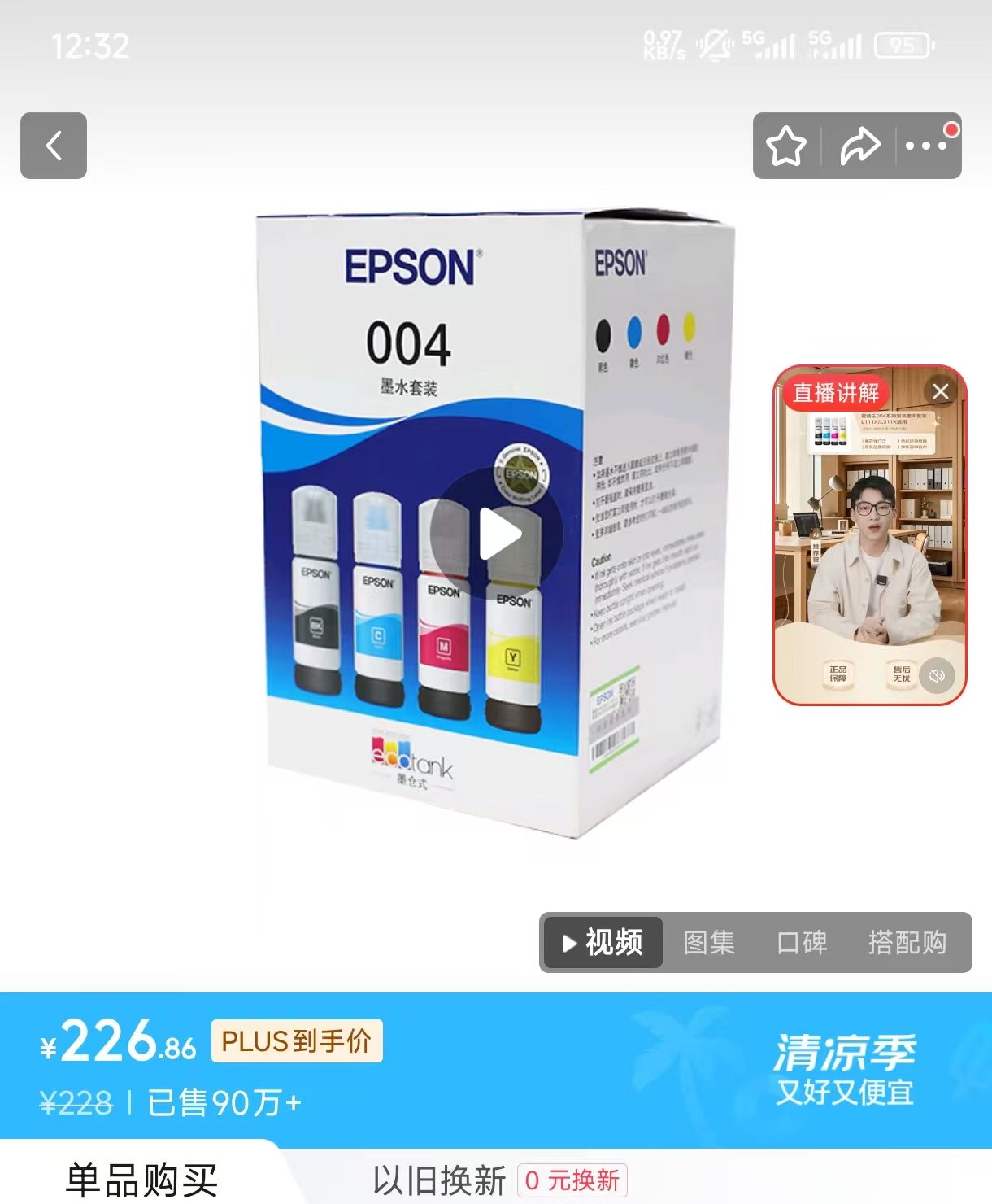Play the product video
The width and height of the screenshot is (992, 1204).
(497, 534)
